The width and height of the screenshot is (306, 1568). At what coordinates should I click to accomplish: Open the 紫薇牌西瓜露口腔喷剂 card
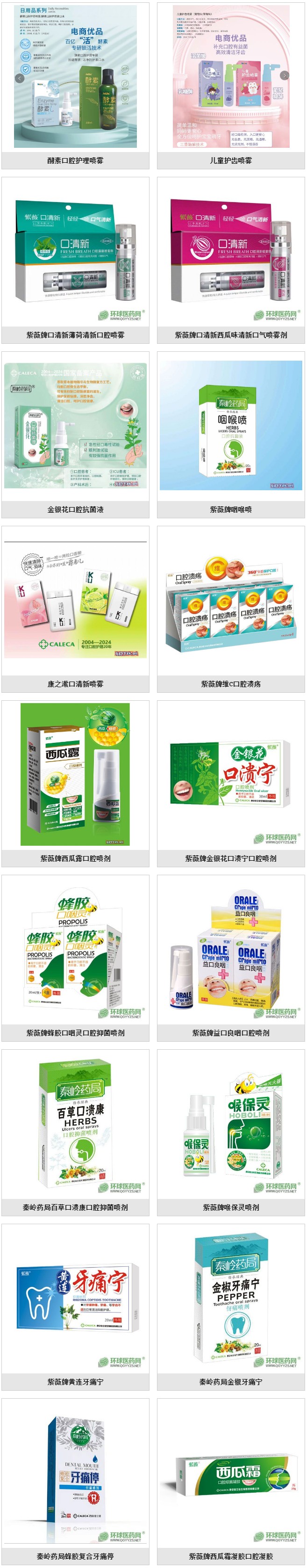point(75,859)
